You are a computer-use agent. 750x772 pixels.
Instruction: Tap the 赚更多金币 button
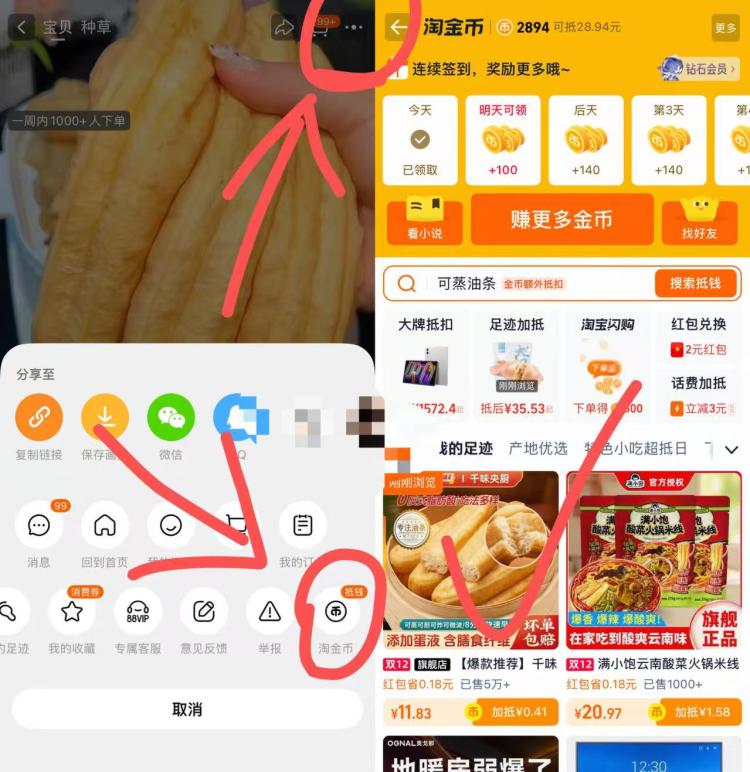click(563, 220)
